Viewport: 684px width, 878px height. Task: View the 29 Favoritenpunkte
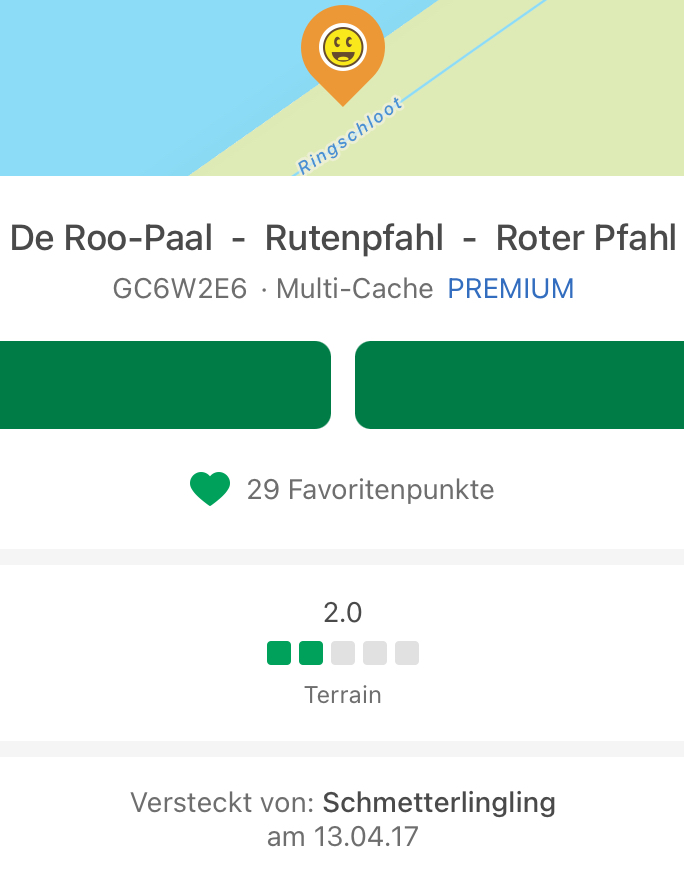pos(342,490)
